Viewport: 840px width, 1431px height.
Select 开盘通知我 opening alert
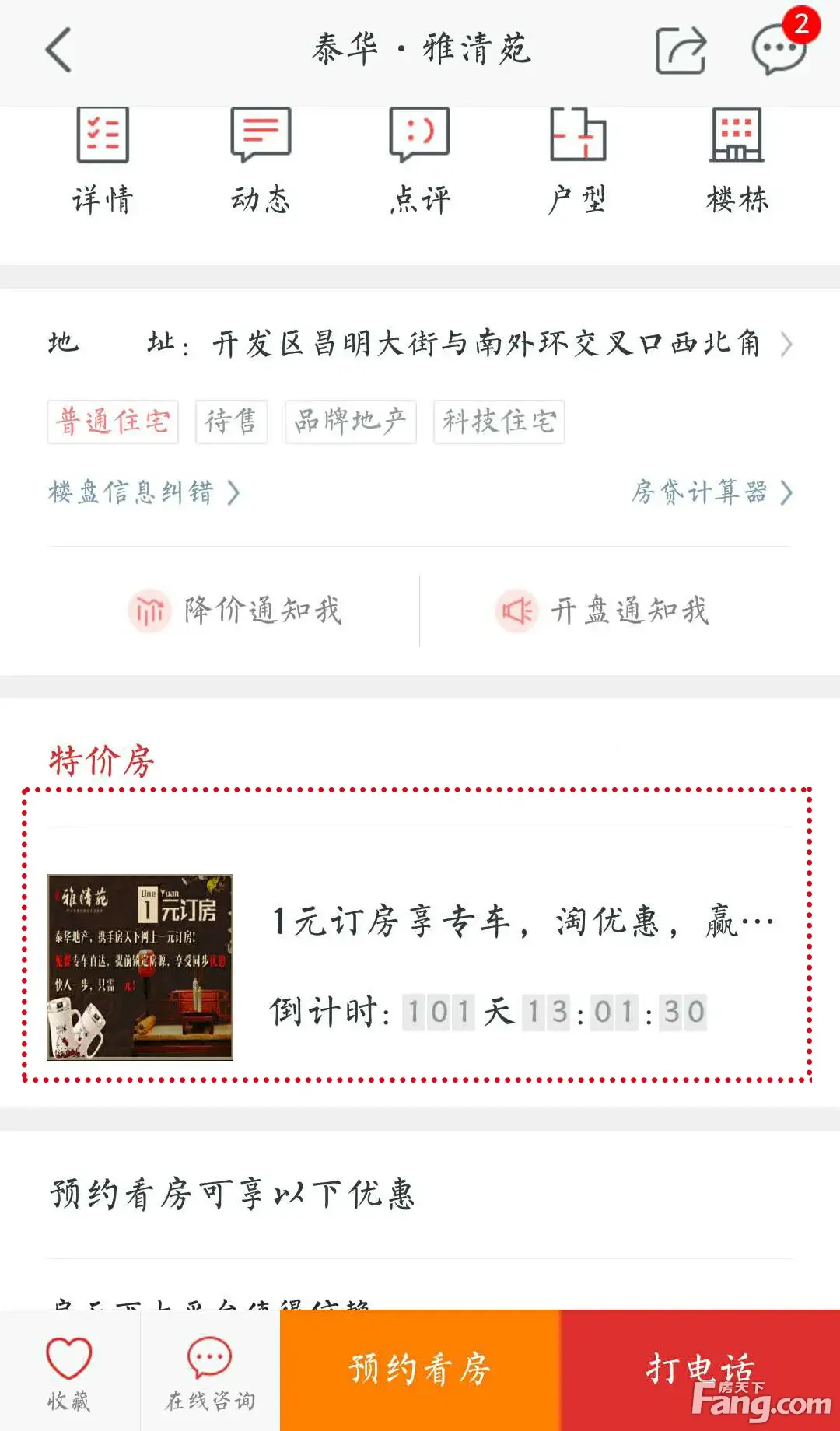[x=603, y=611]
